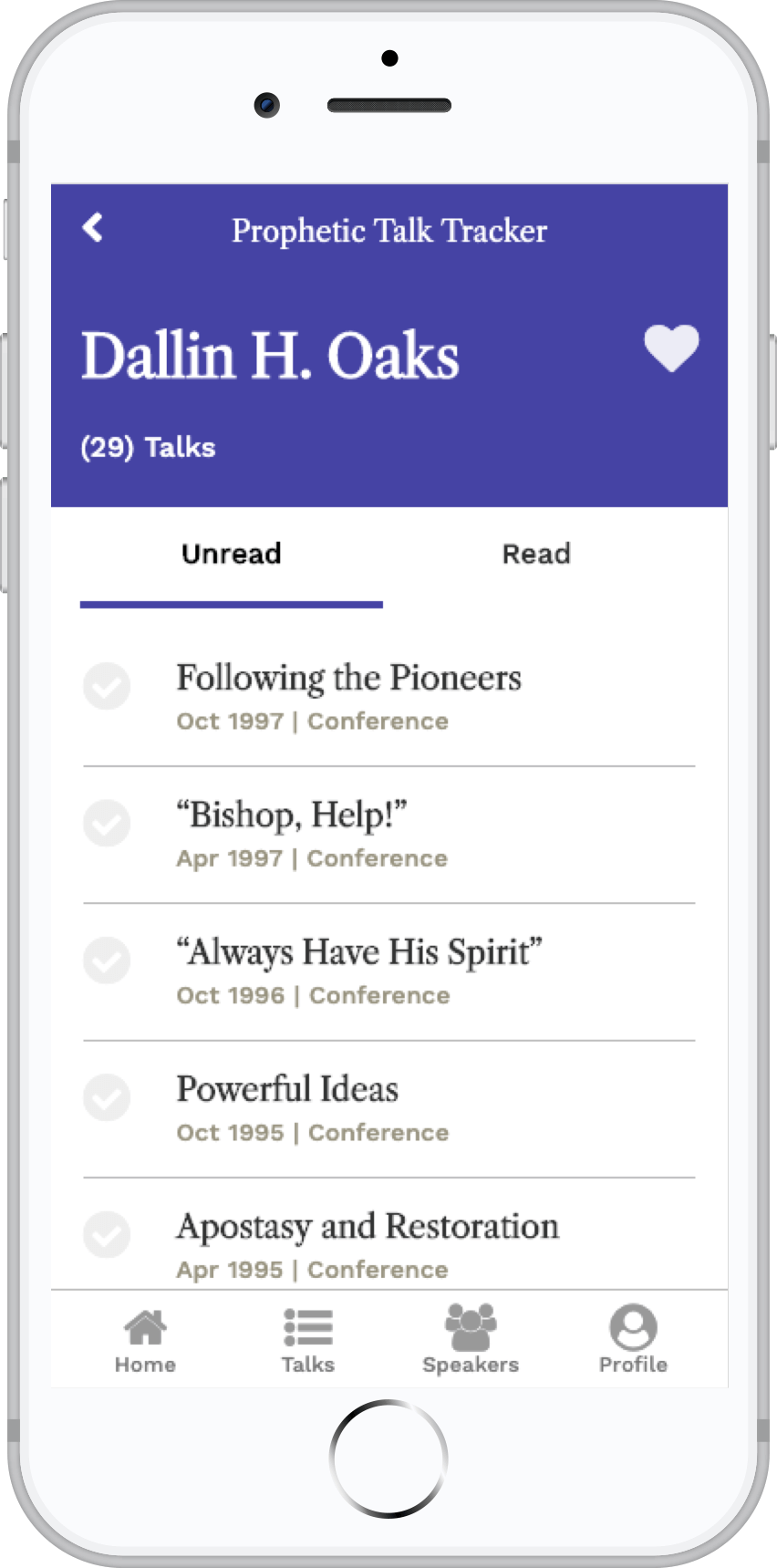Open the Talks tab in bottom bar

coord(307,1341)
